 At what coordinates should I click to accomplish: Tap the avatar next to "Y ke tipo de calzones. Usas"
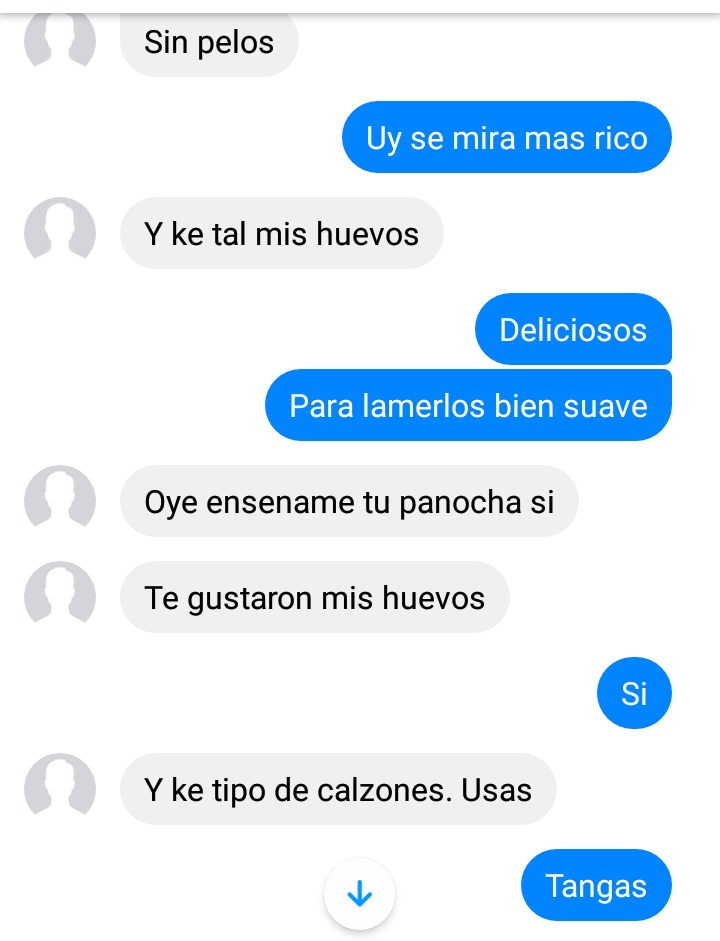tap(60, 789)
